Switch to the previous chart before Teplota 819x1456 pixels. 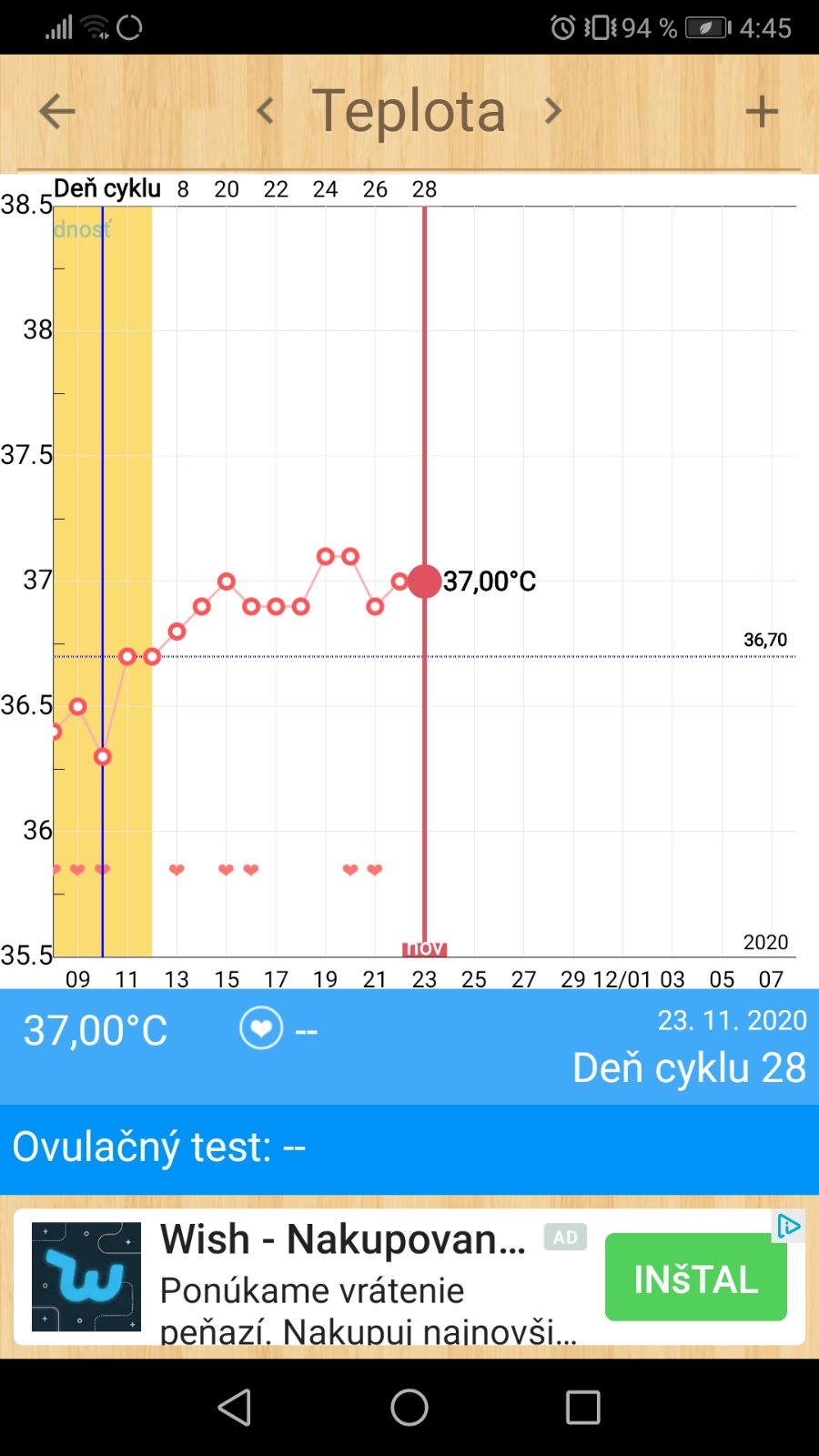265,111
